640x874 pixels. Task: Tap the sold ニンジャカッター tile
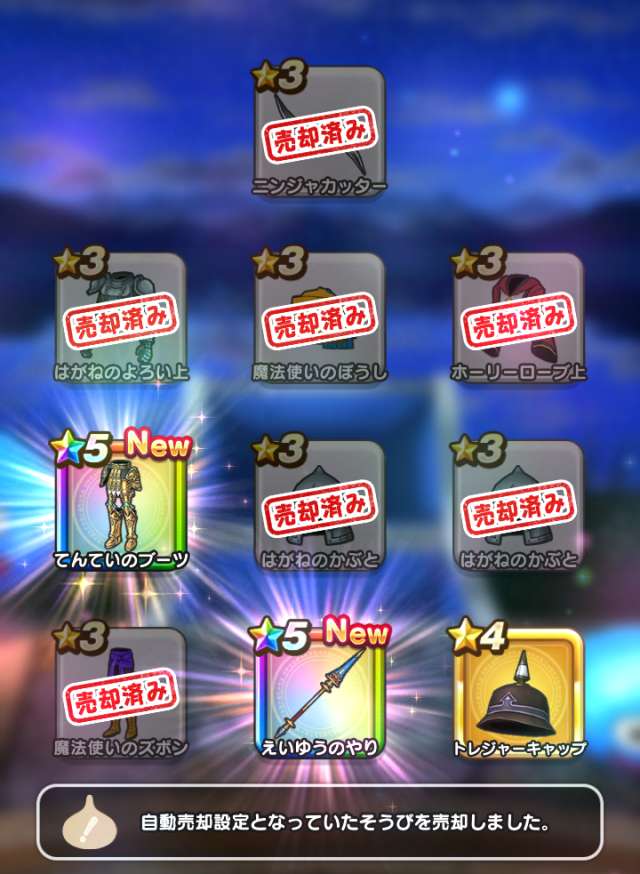click(x=320, y=132)
